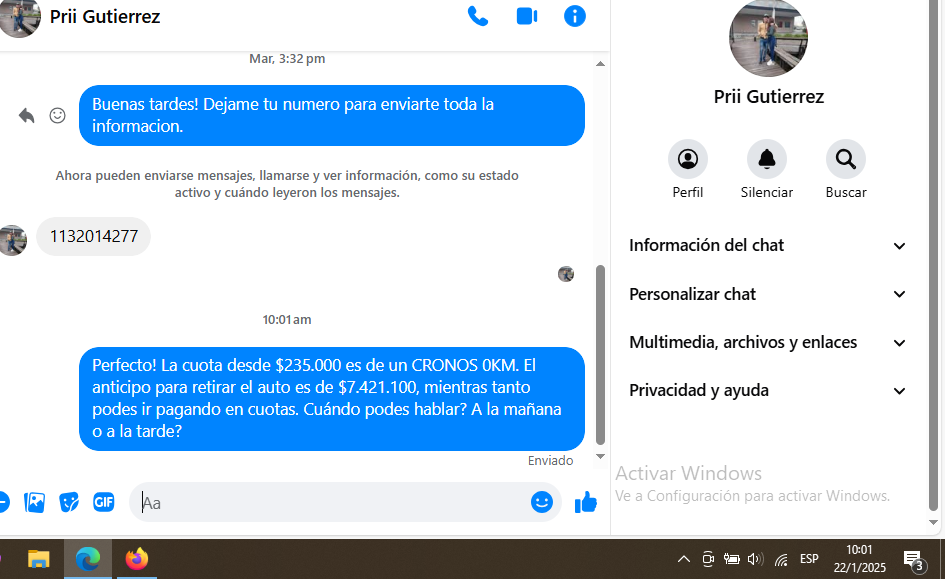Choose a sticker to send
This screenshot has height=579, width=945.
(69, 502)
